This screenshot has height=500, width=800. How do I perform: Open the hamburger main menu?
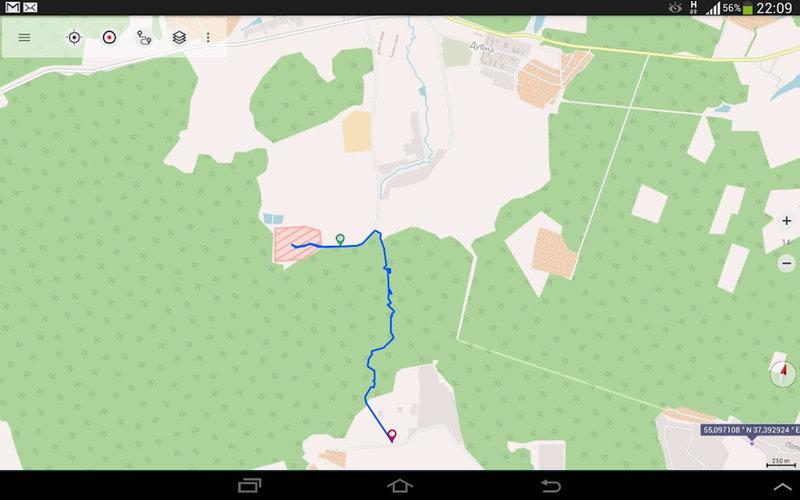[24, 37]
